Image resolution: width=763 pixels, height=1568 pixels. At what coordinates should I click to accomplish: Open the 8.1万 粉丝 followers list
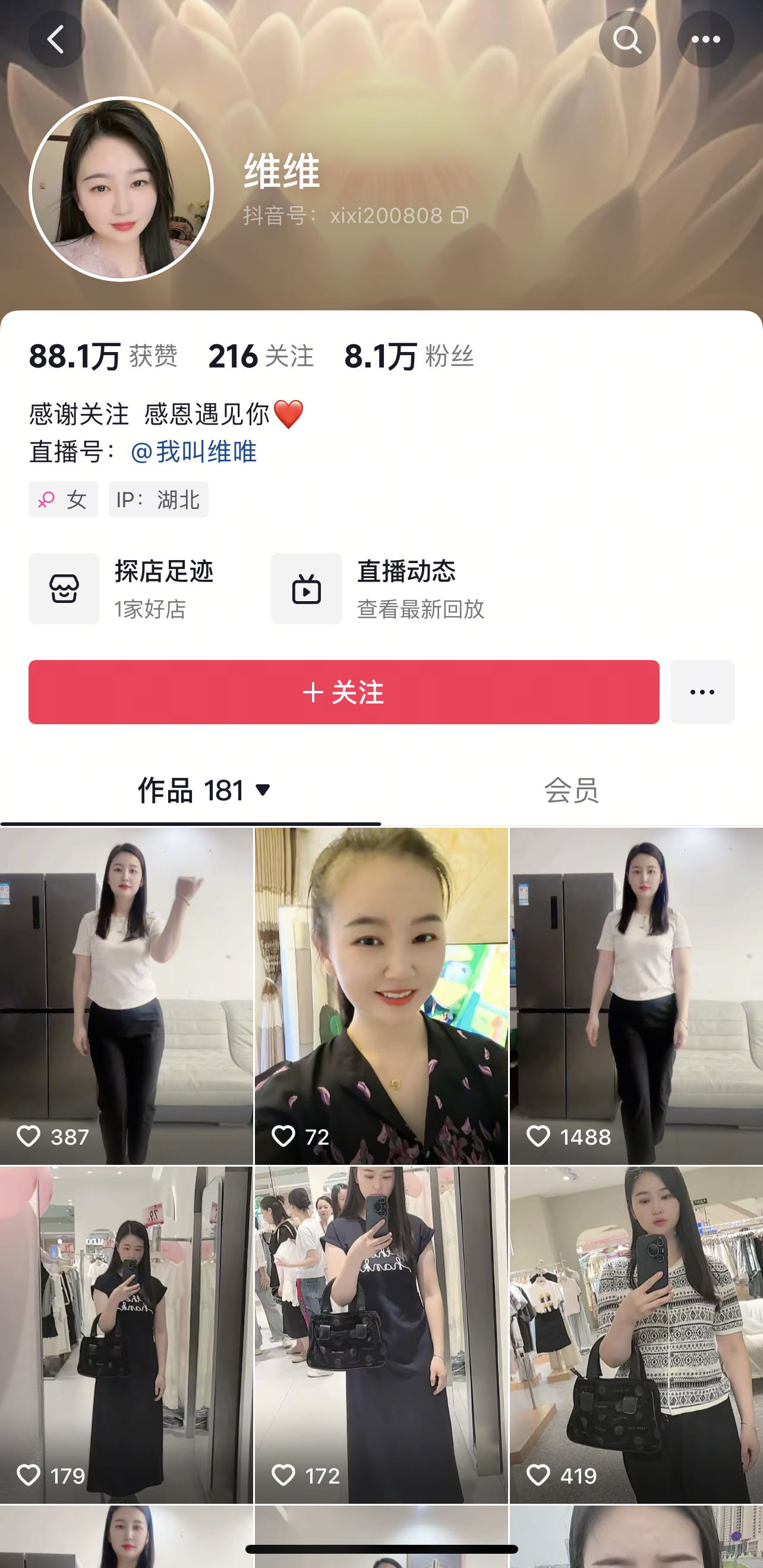408,356
